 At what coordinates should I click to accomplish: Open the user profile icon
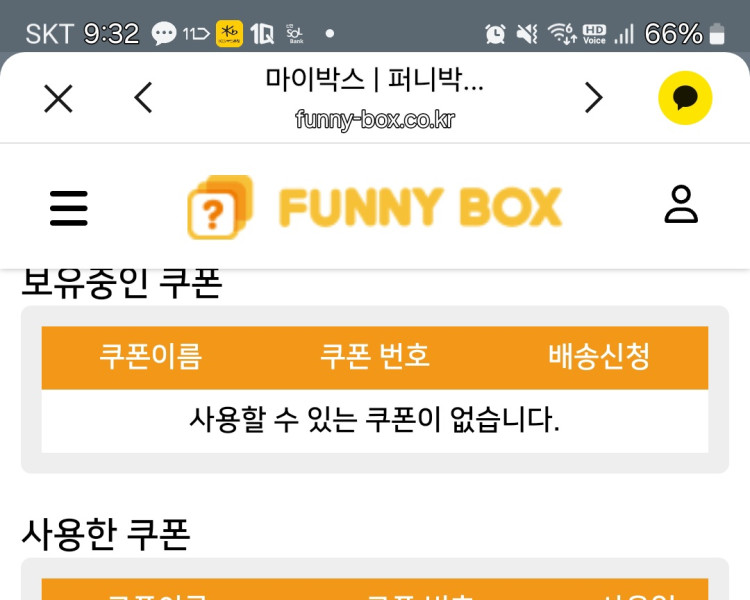tap(681, 204)
